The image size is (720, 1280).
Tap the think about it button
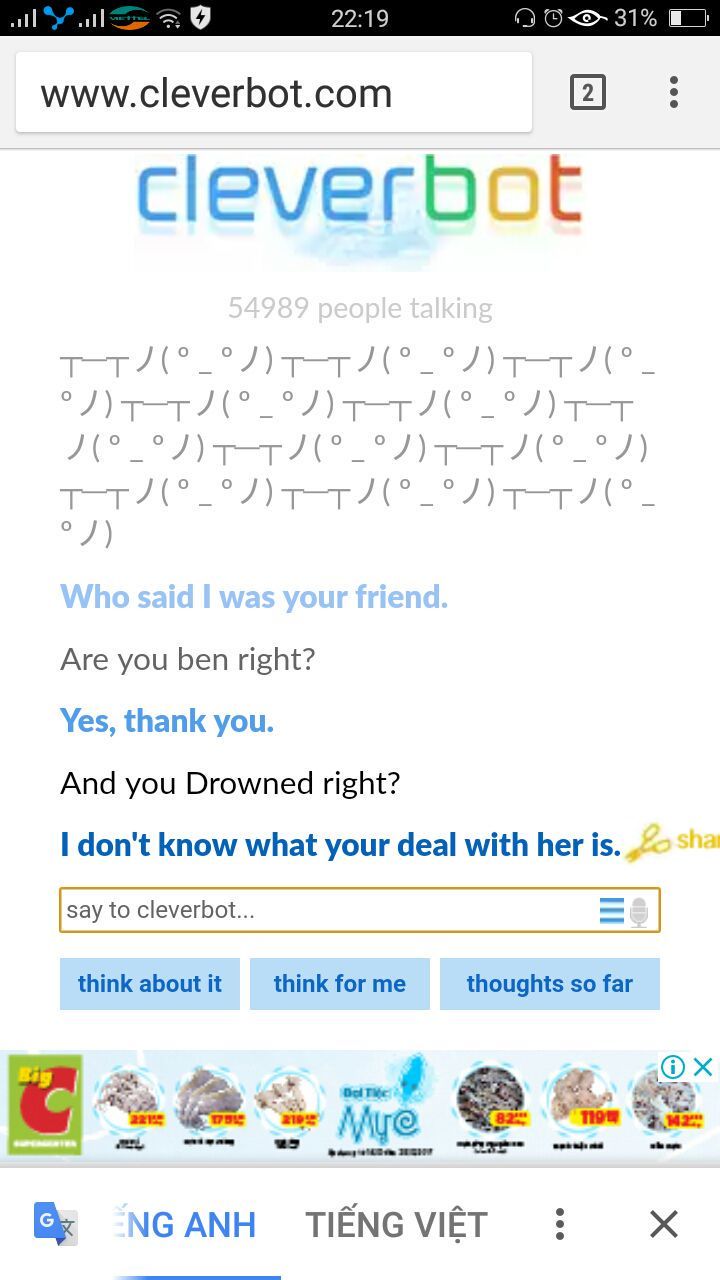(x=150, y=984)
